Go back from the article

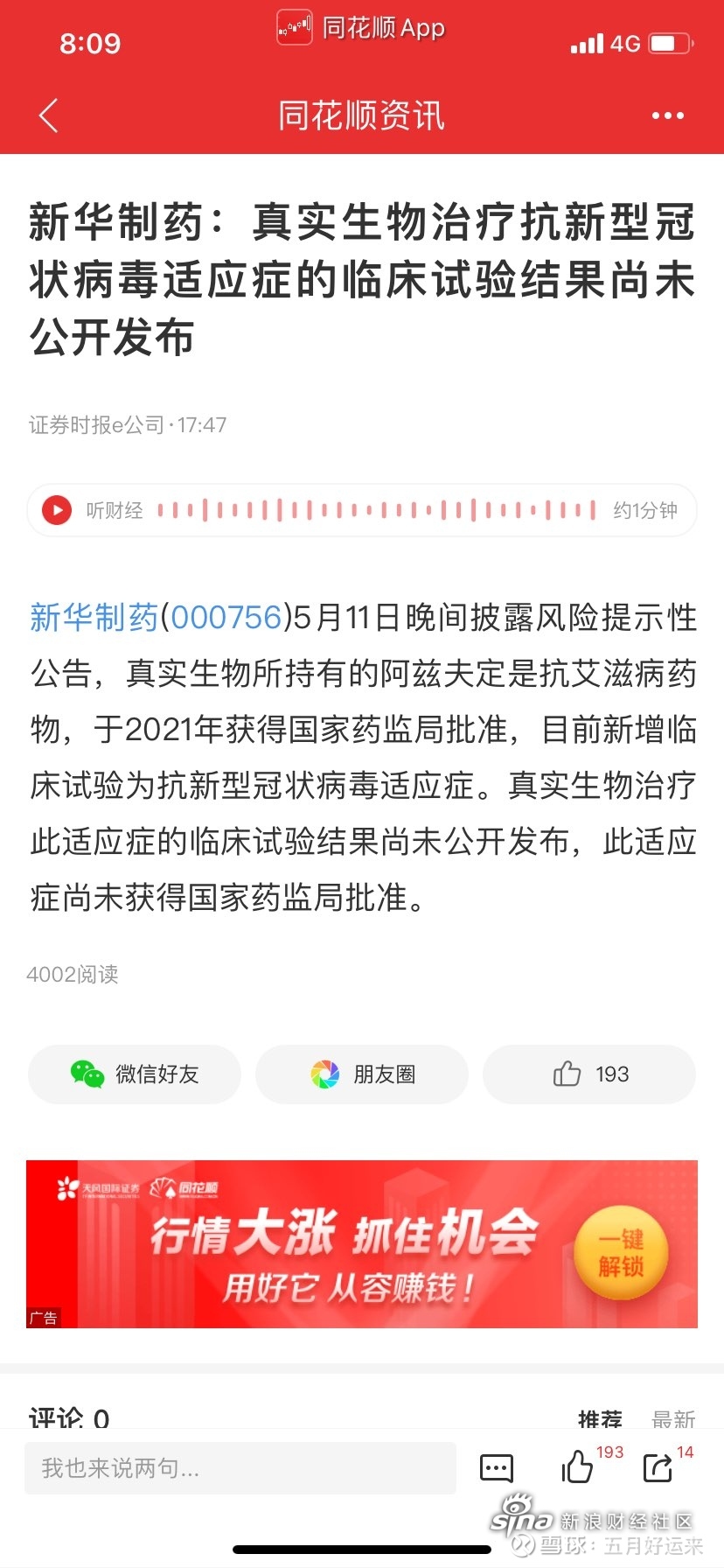click(49, 115)
